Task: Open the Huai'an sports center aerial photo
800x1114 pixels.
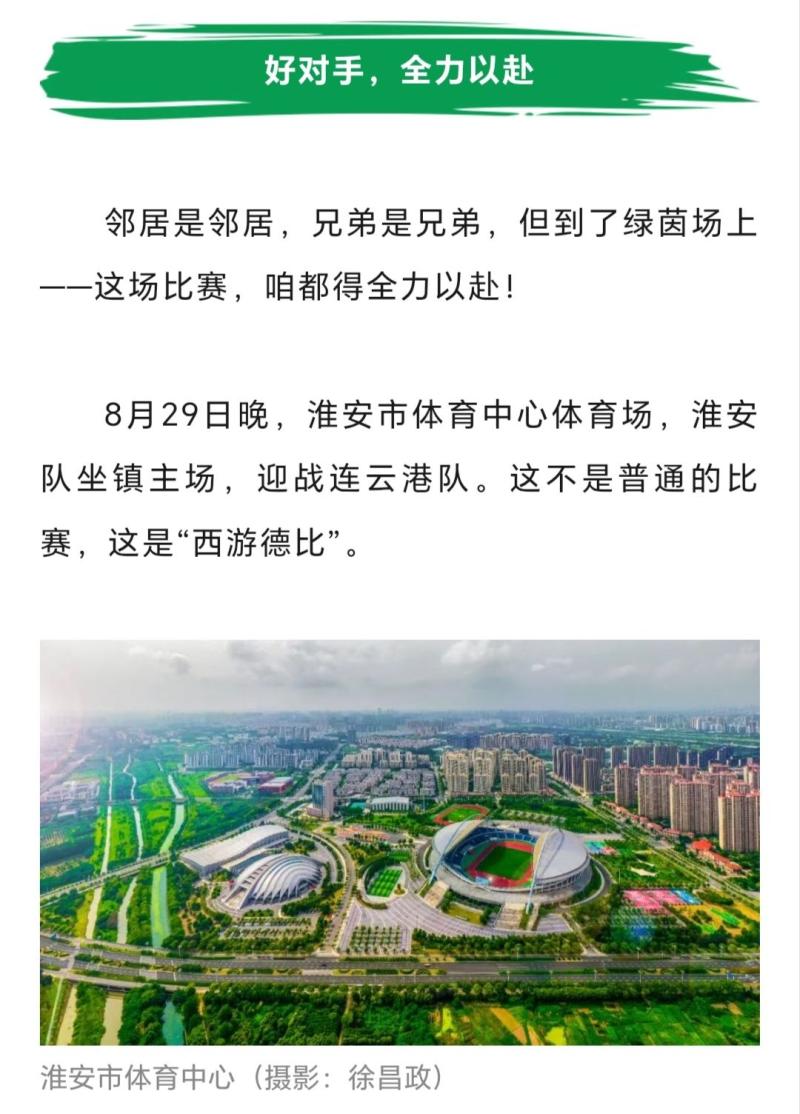Action: (x=399, y=842)
